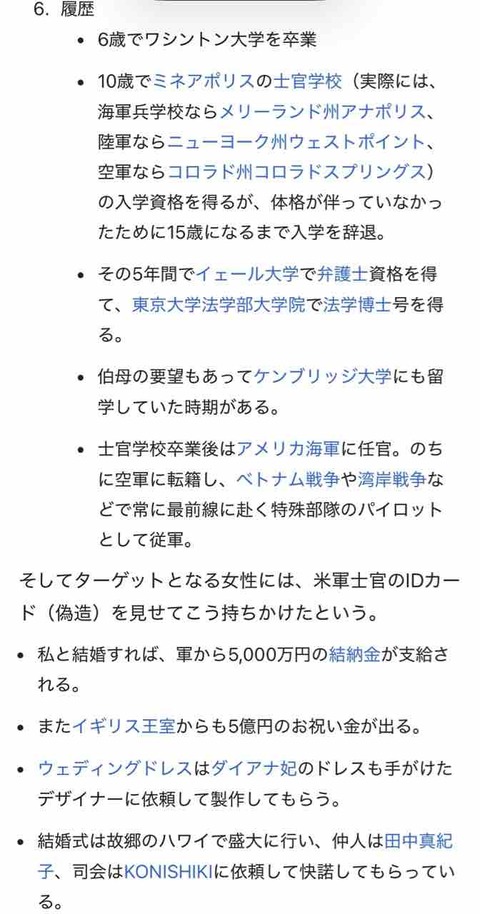Open the イギリス王室 link

click(124, 726)
